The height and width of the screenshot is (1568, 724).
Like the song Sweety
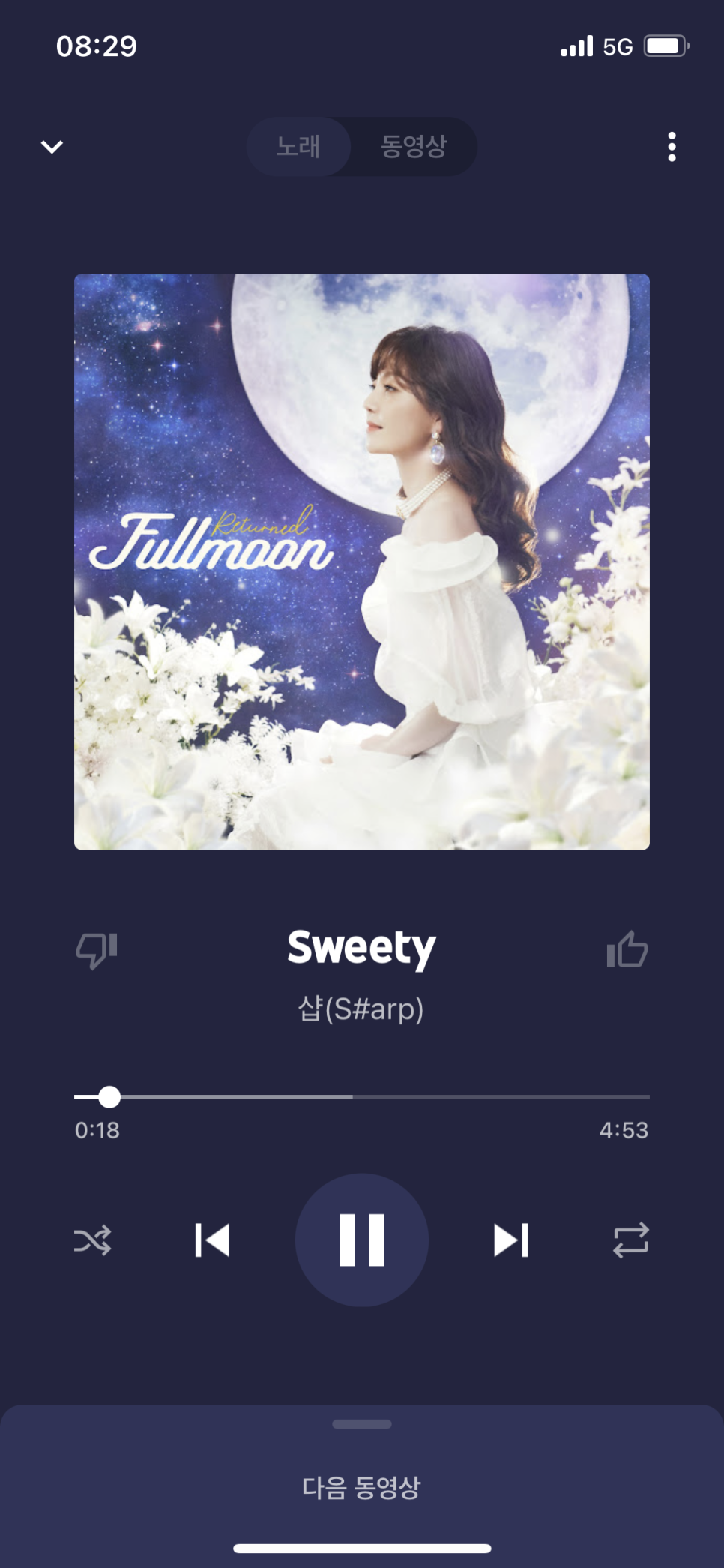click(627, 950)
